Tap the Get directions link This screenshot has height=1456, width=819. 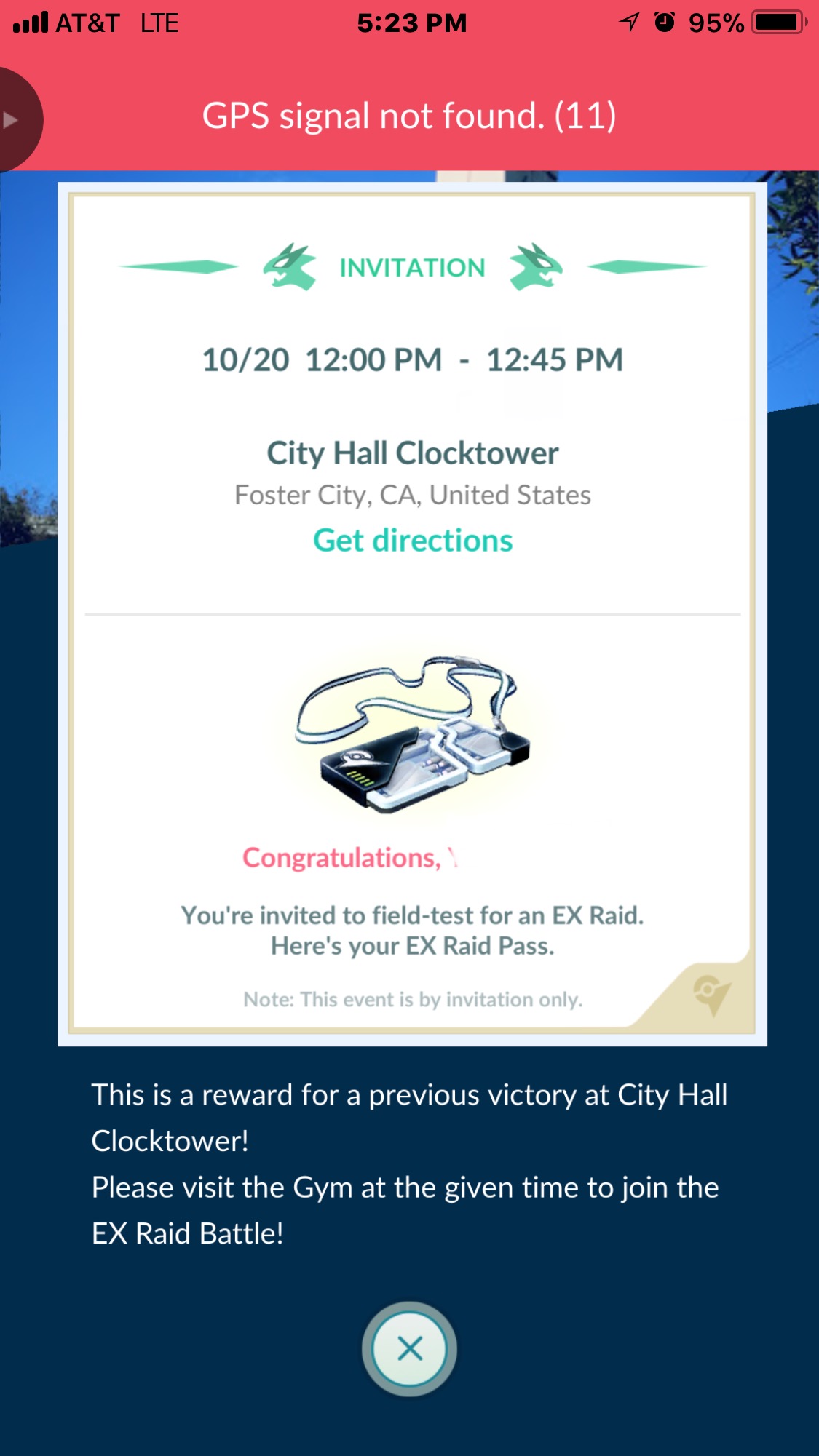coord(412,541)
